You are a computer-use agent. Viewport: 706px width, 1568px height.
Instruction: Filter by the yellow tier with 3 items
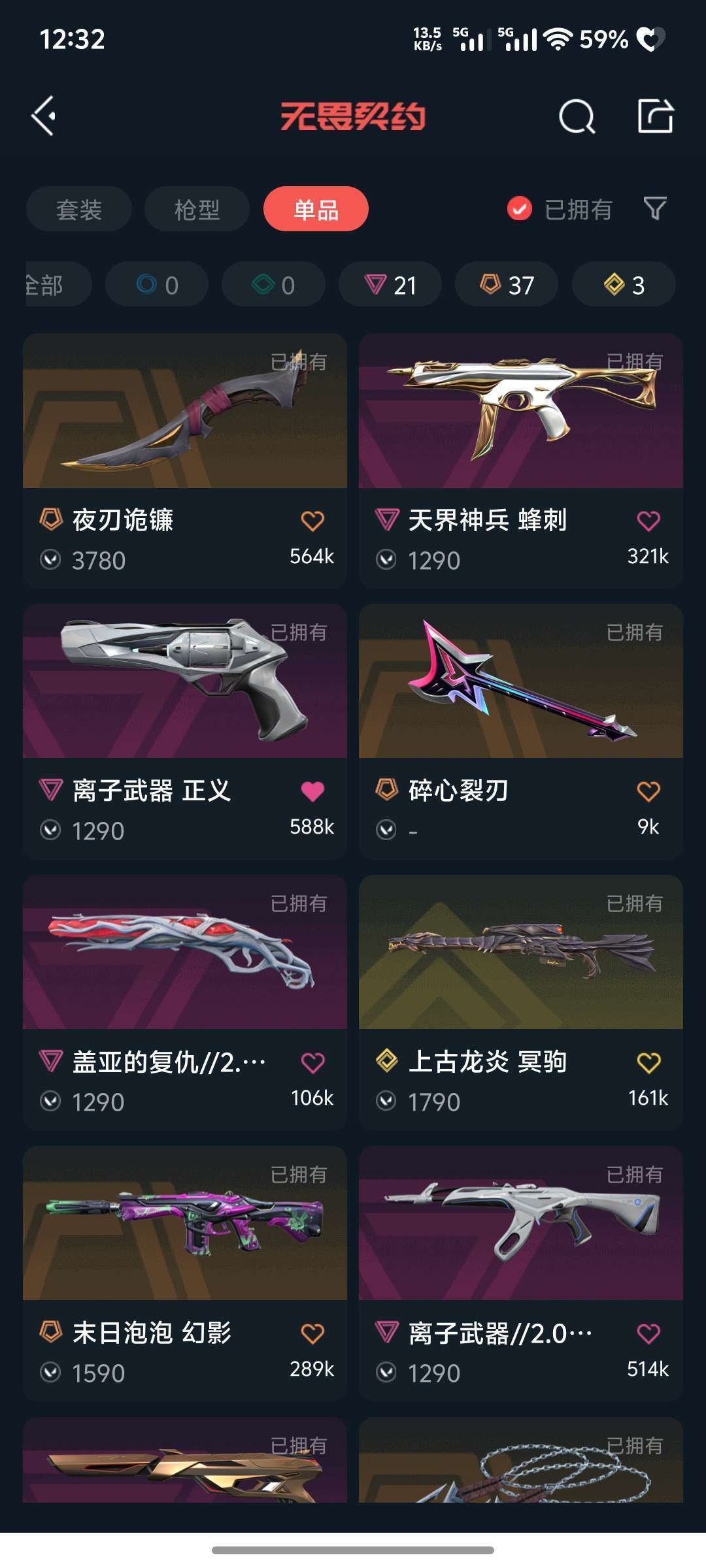624,285
